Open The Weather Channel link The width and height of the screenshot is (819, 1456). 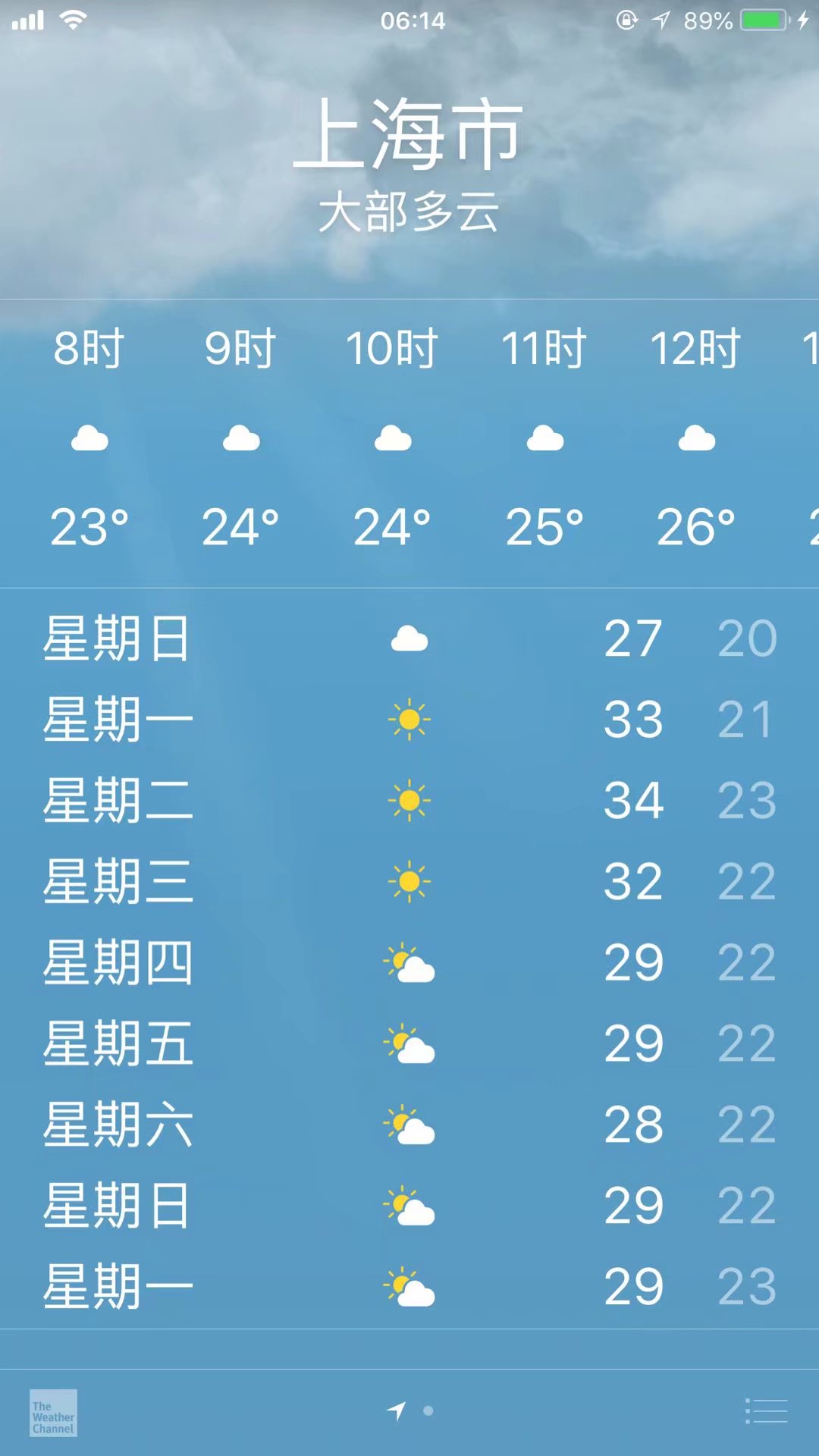[53, 1413]
